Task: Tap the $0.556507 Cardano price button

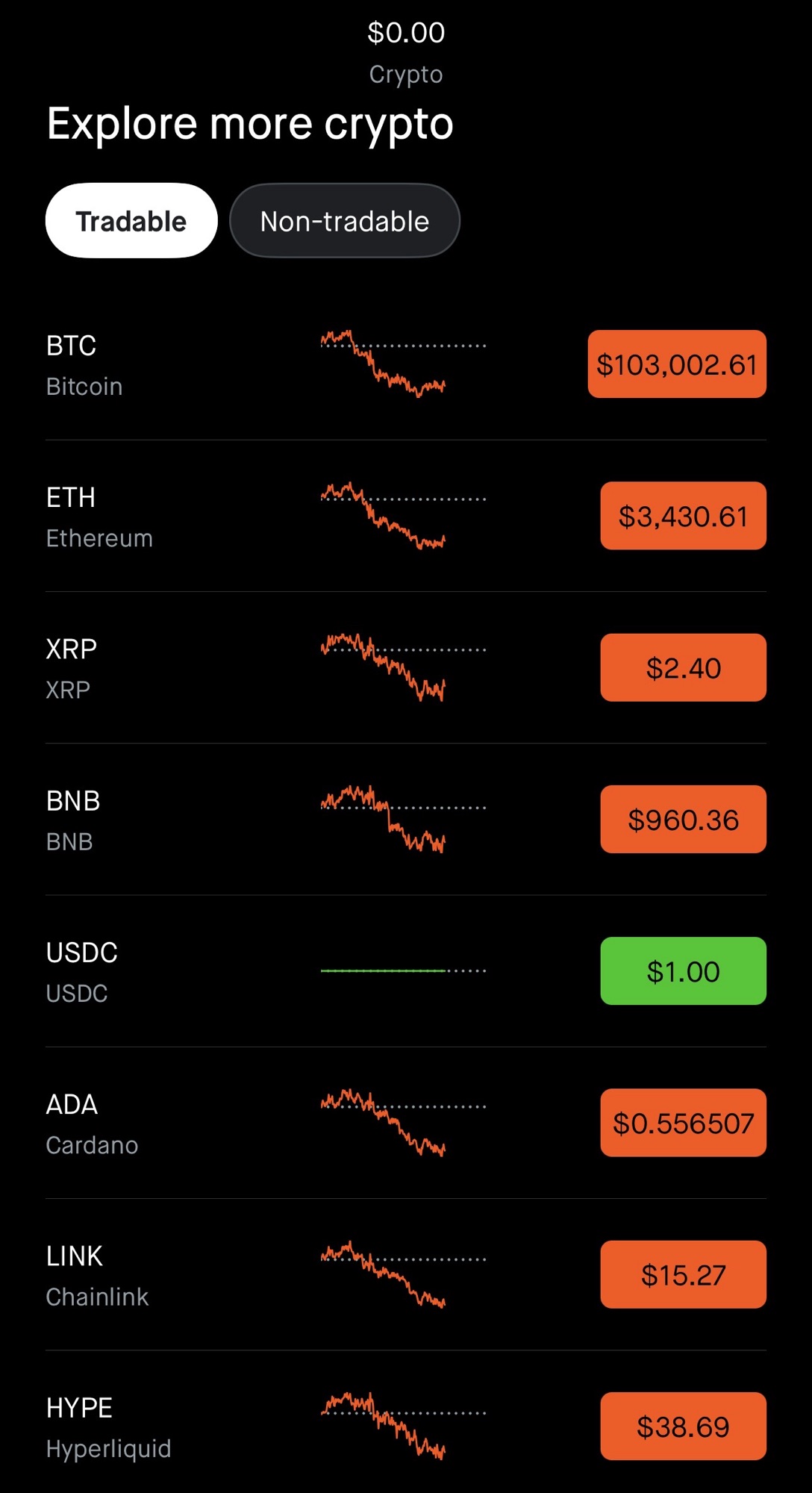Action: (683, 1123)
